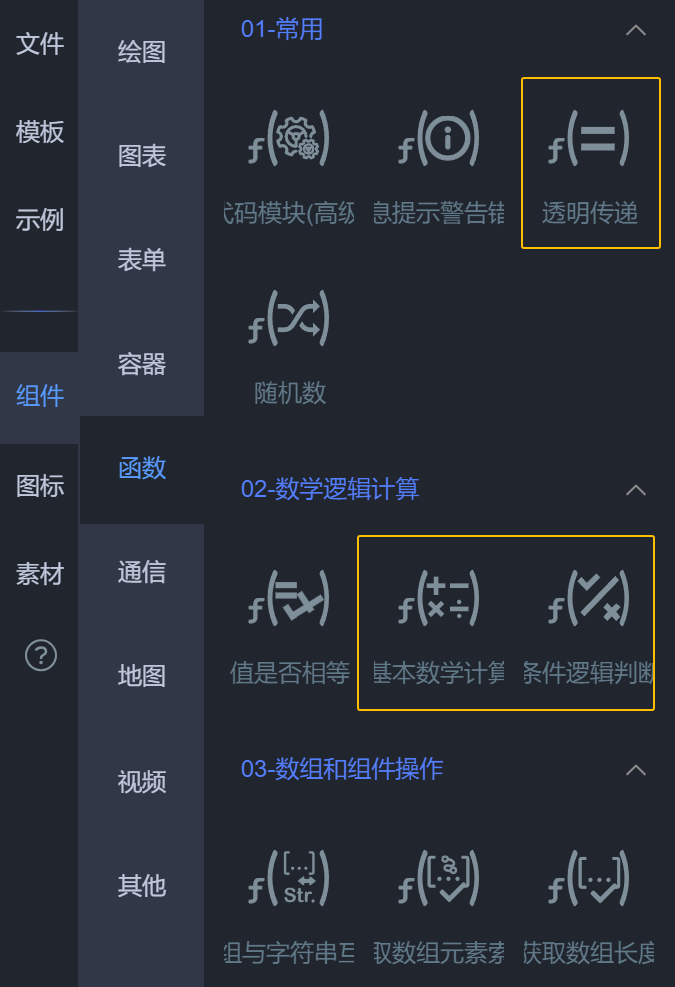Switch to the 表单 category

142,260
